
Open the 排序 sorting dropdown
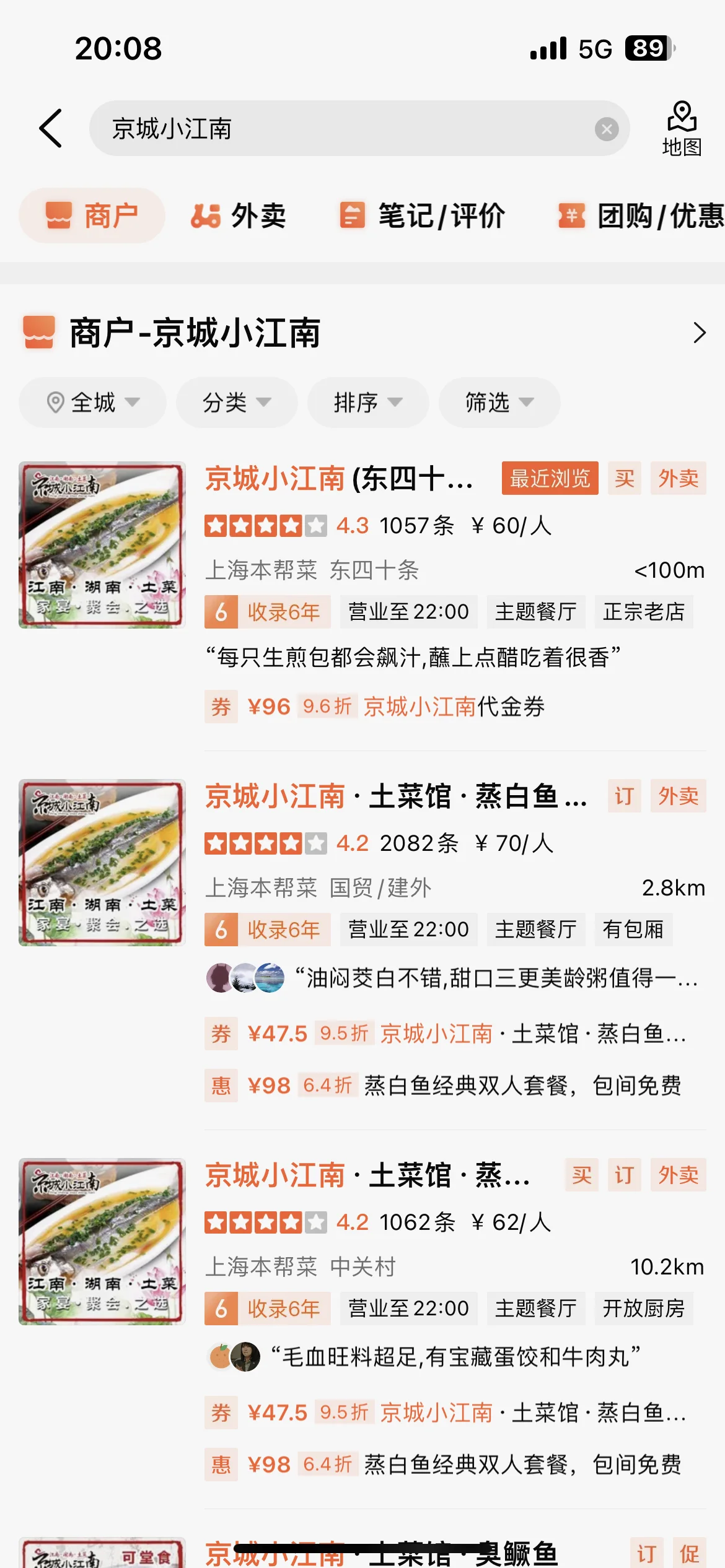pos(368,403)
